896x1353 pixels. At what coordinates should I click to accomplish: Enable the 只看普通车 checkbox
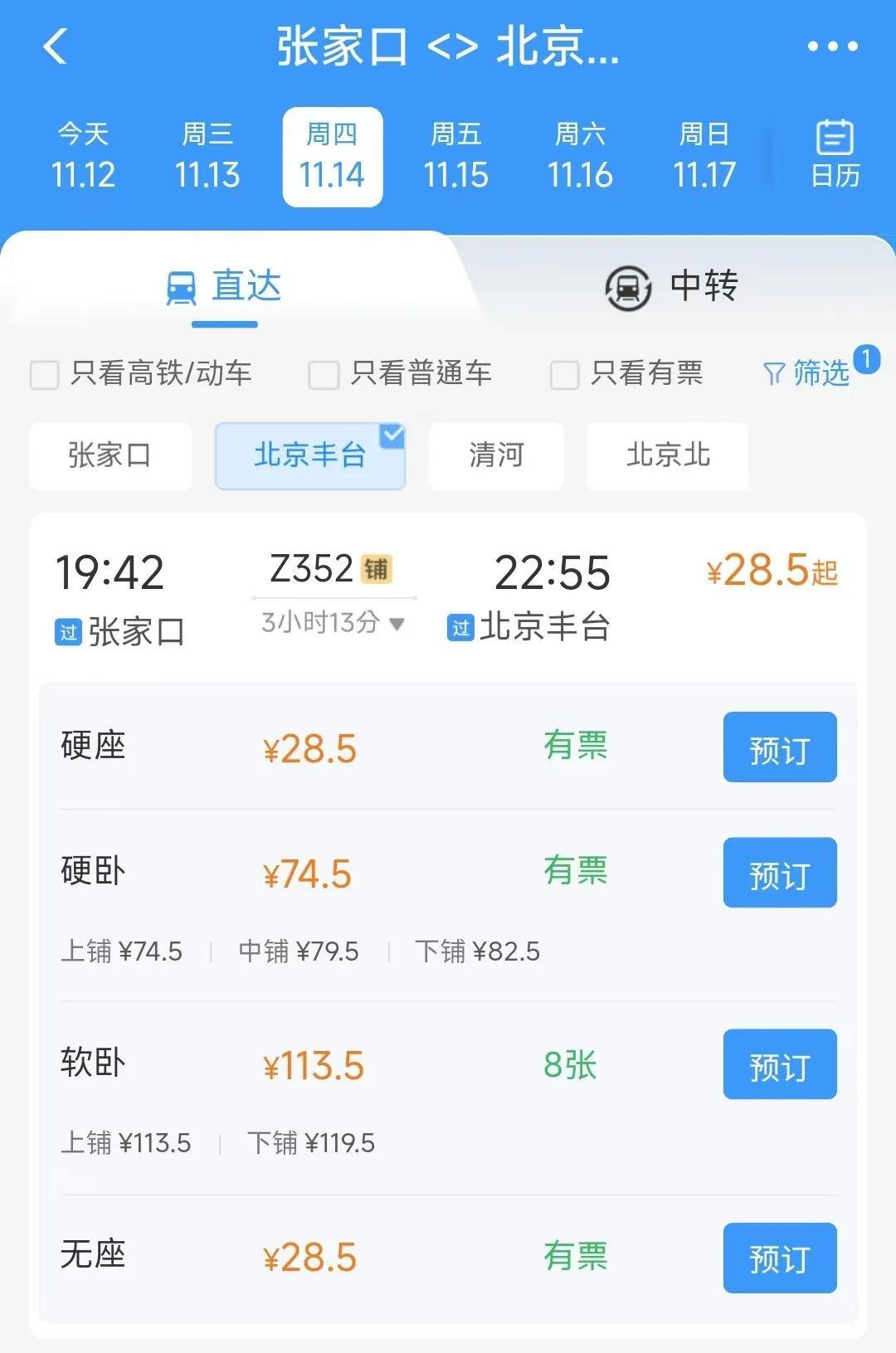[324, 374]
